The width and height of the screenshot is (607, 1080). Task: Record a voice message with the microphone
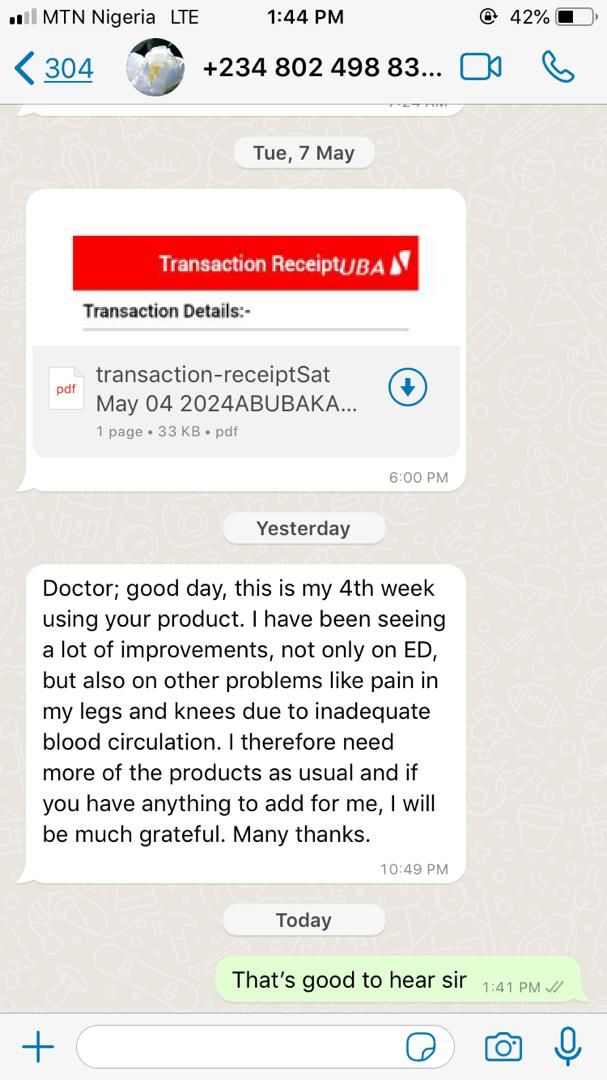pos(568,1046)
